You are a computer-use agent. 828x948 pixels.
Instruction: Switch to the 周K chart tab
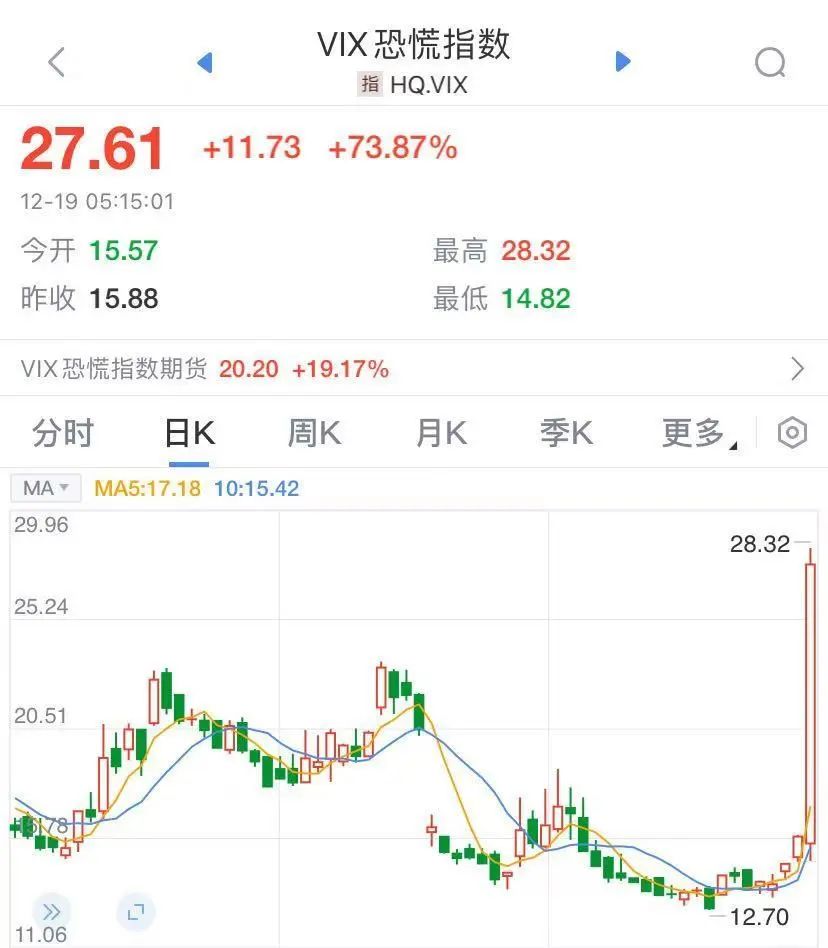coord(314,433)
